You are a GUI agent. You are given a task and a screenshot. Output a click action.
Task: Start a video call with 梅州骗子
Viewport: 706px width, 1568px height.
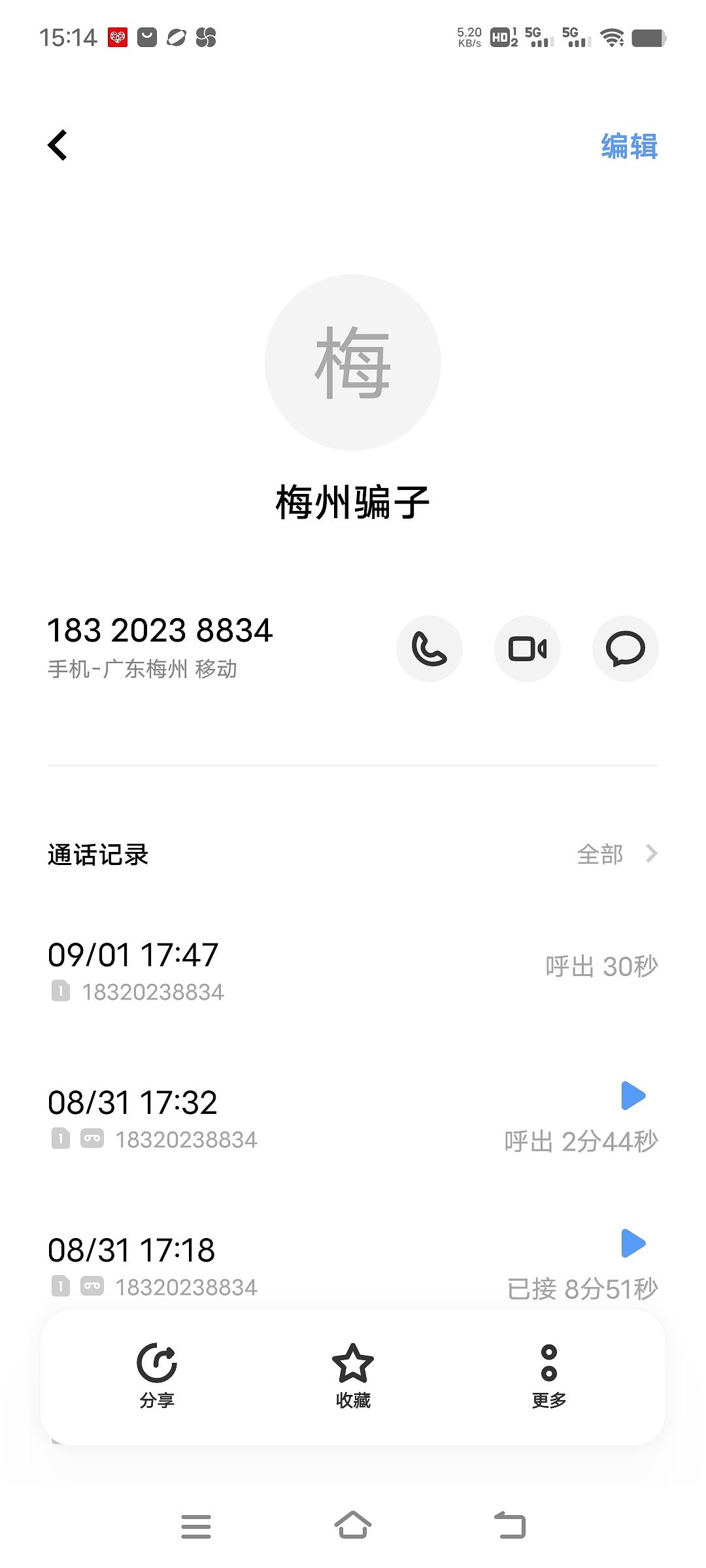(528, 649)
